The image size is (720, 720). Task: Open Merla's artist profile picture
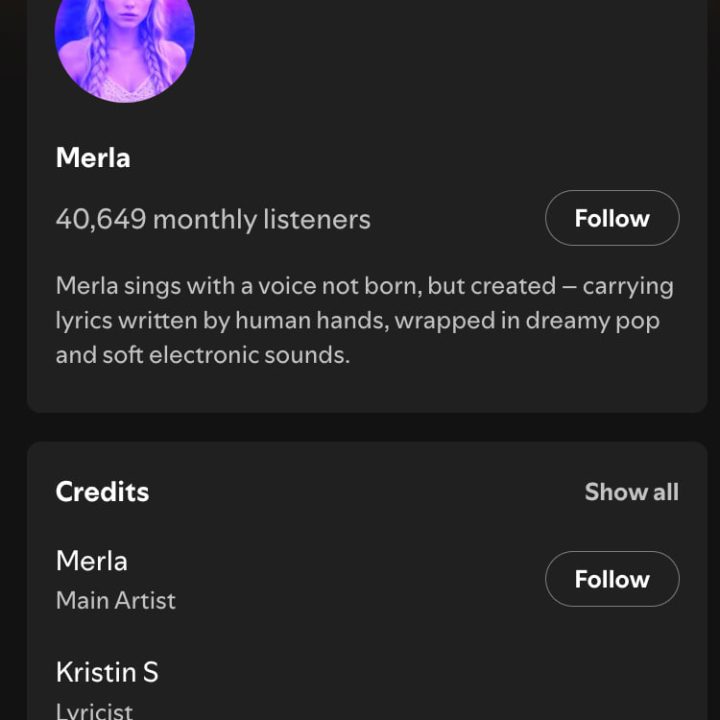pyautogui.click(x=125, y=40)
